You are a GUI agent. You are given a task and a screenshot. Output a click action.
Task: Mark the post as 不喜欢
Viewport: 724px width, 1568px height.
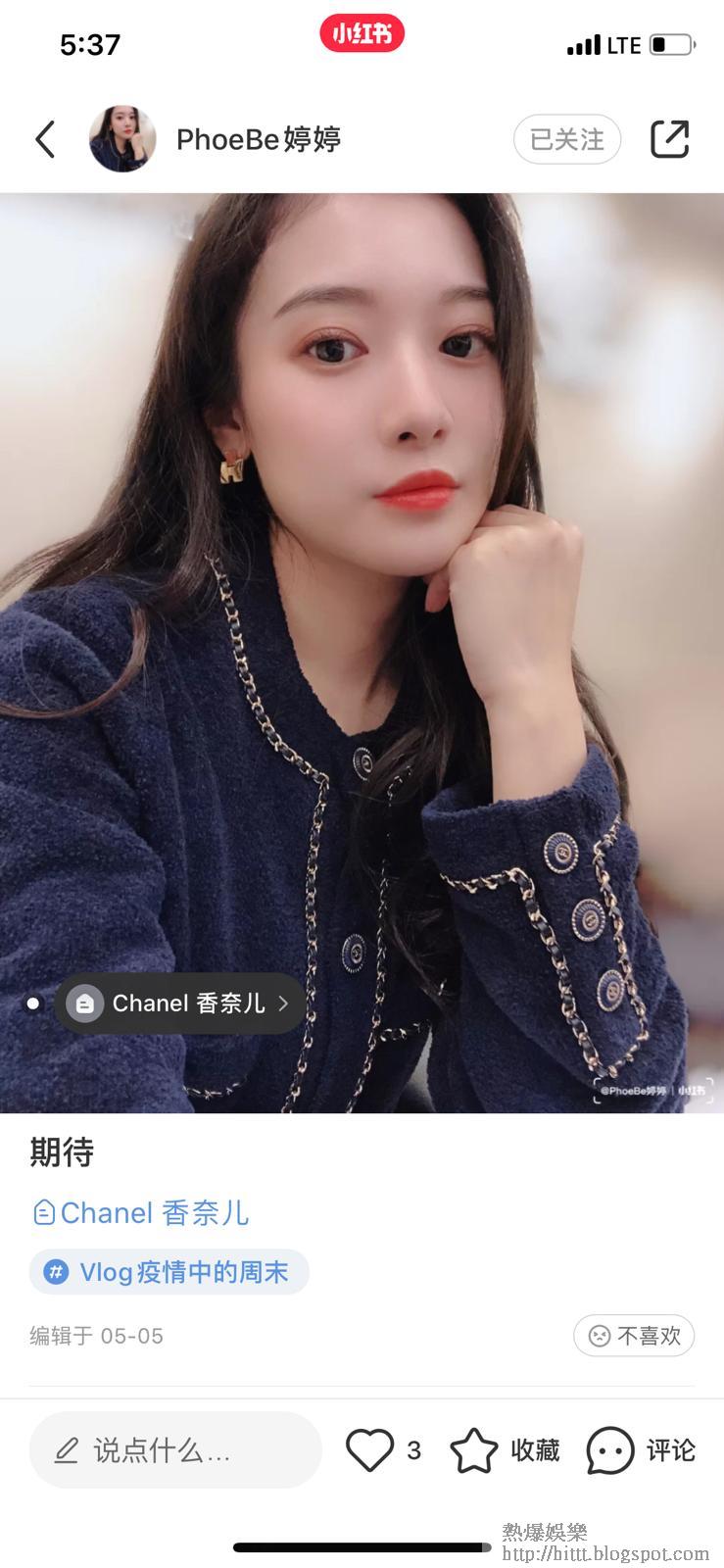coord(634,1335)
